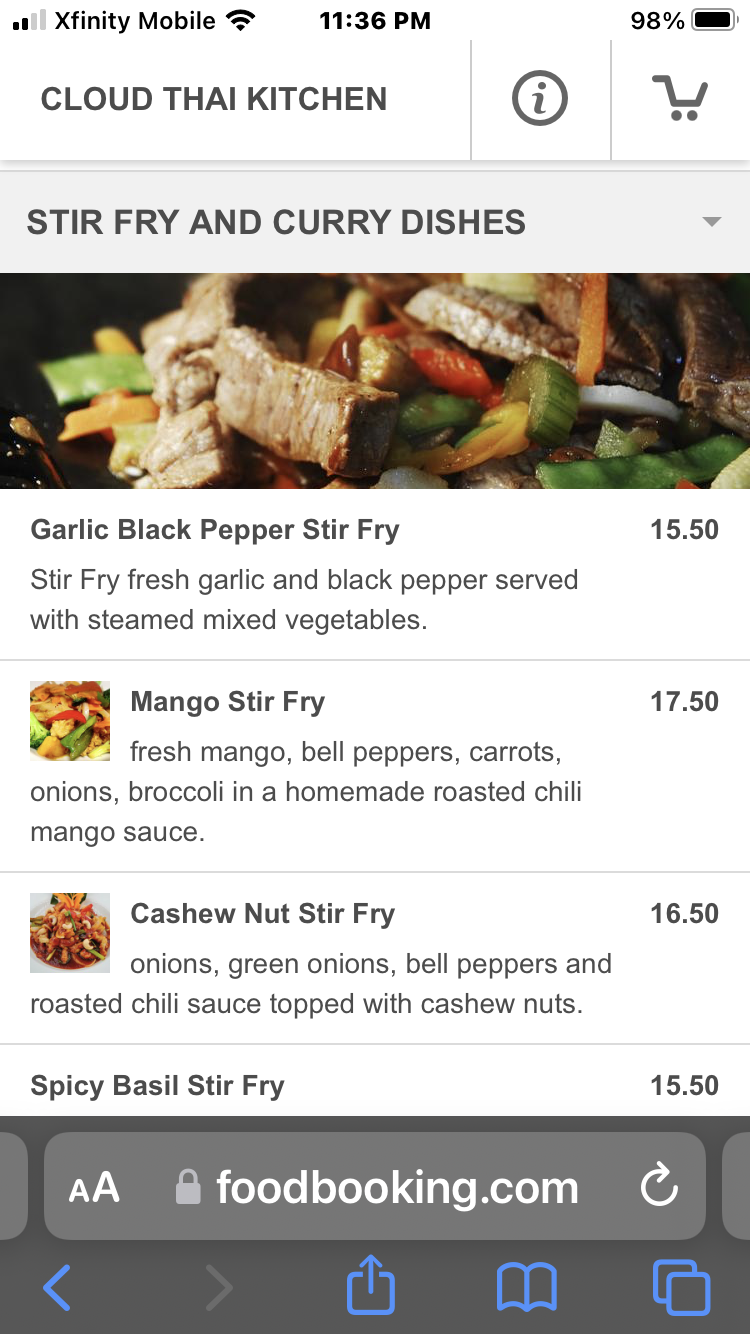Open the restaurant info icon
The width and height of the screenshot is (750, 1334).
540,99
